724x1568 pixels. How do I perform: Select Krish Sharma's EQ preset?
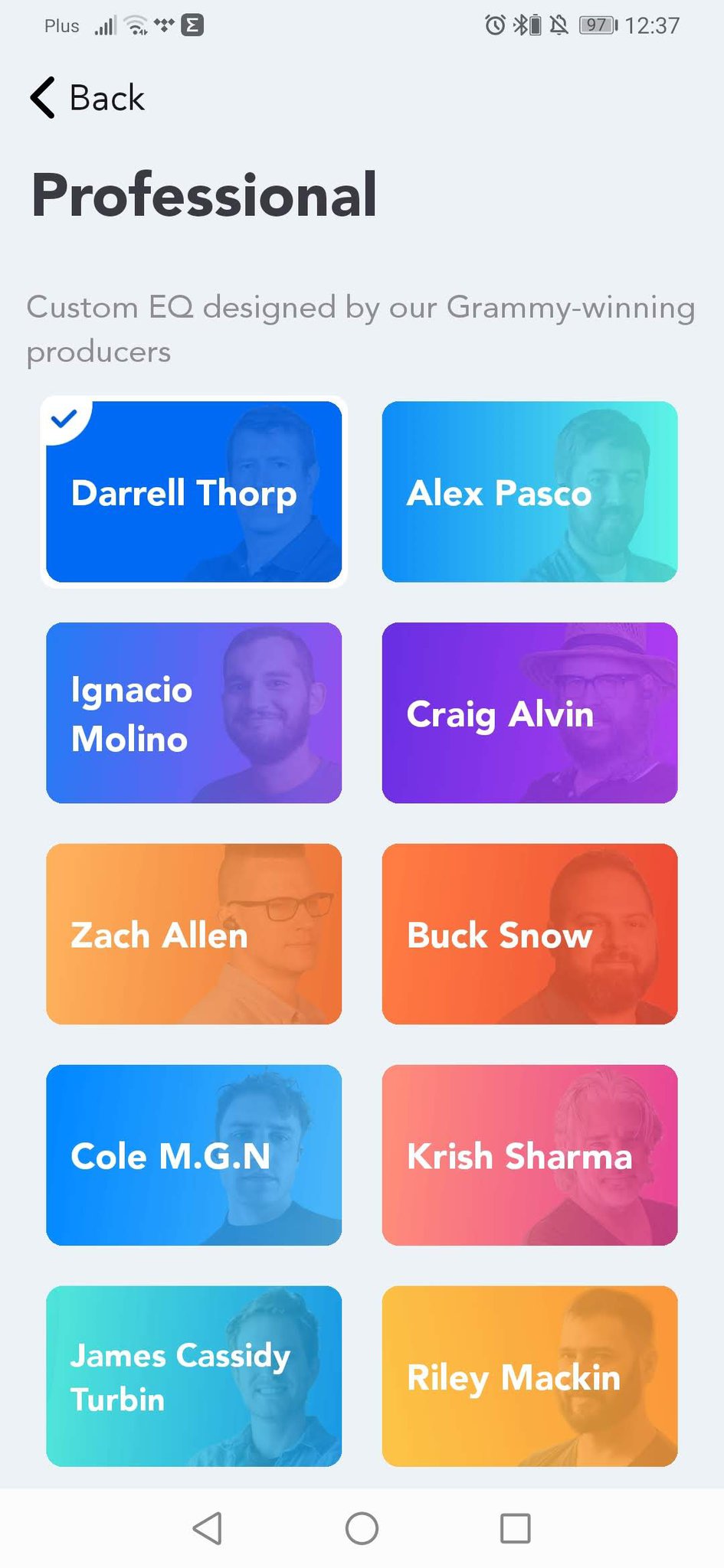(529, 1155)
